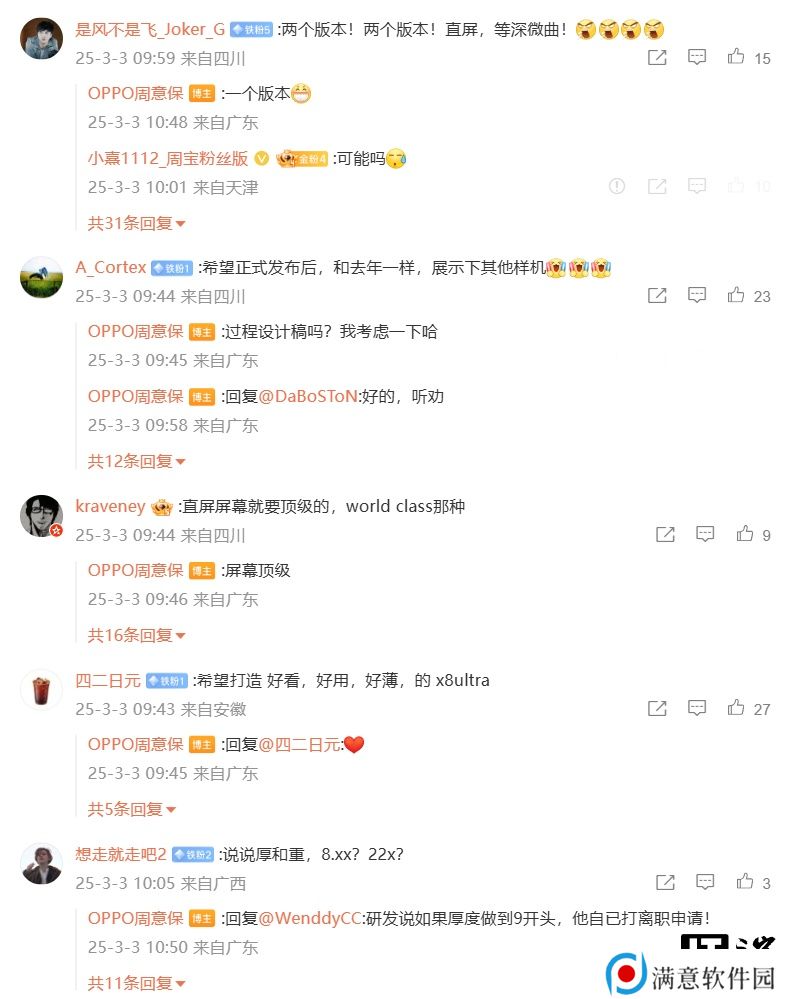Viewport: 790px width, 999px height.
Task: Open the @WenddyCC mention link
Action: coord(310,918)
